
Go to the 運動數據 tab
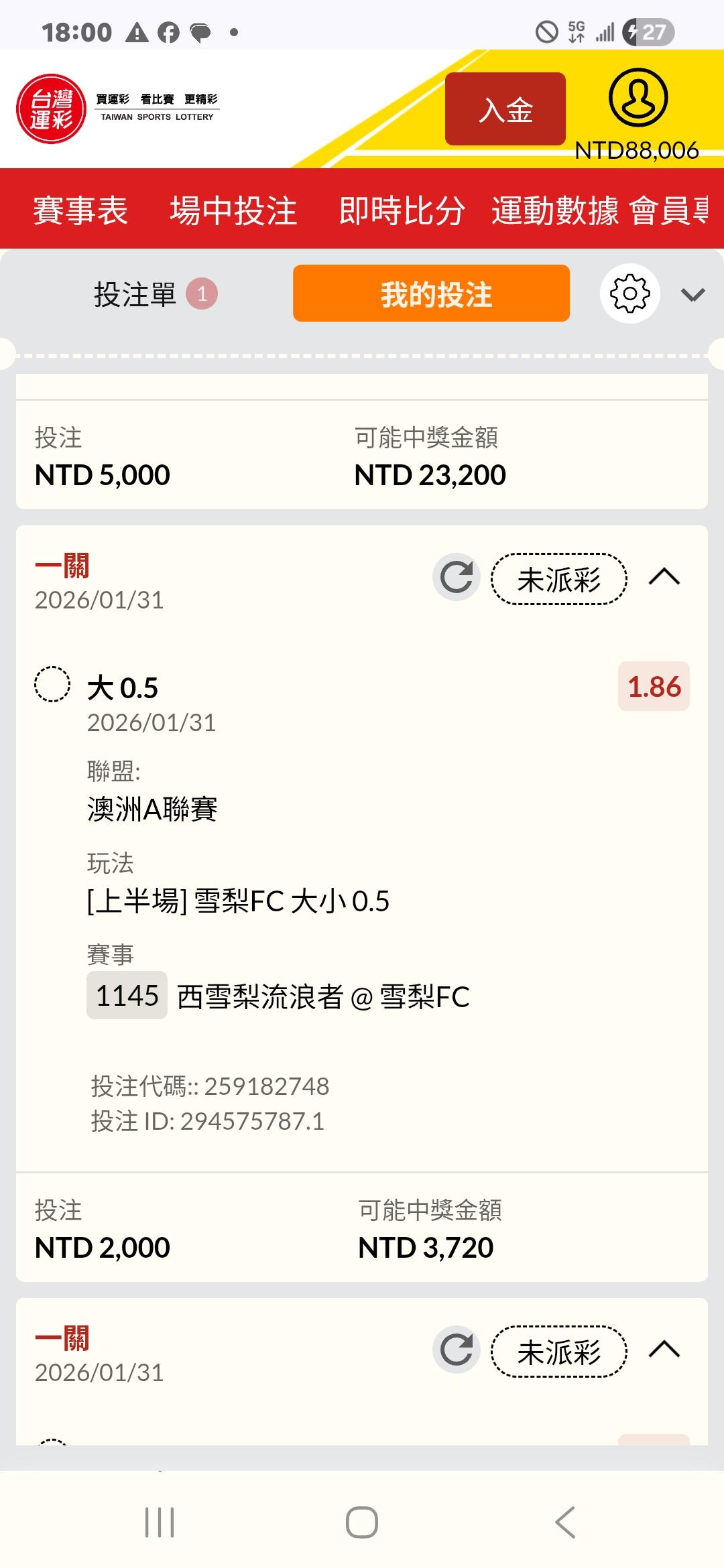pos(554,210)
